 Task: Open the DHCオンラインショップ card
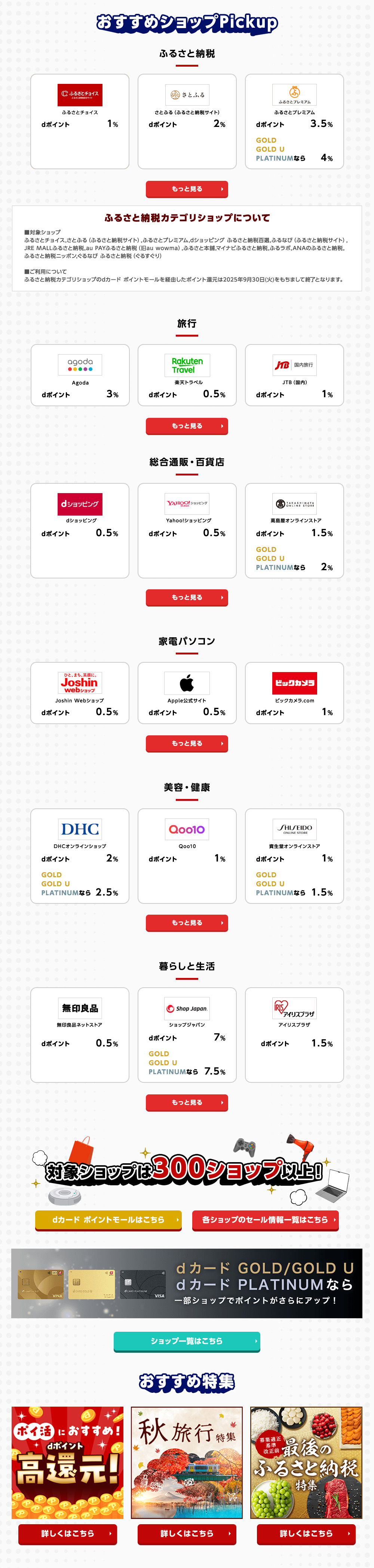point(80,855)
